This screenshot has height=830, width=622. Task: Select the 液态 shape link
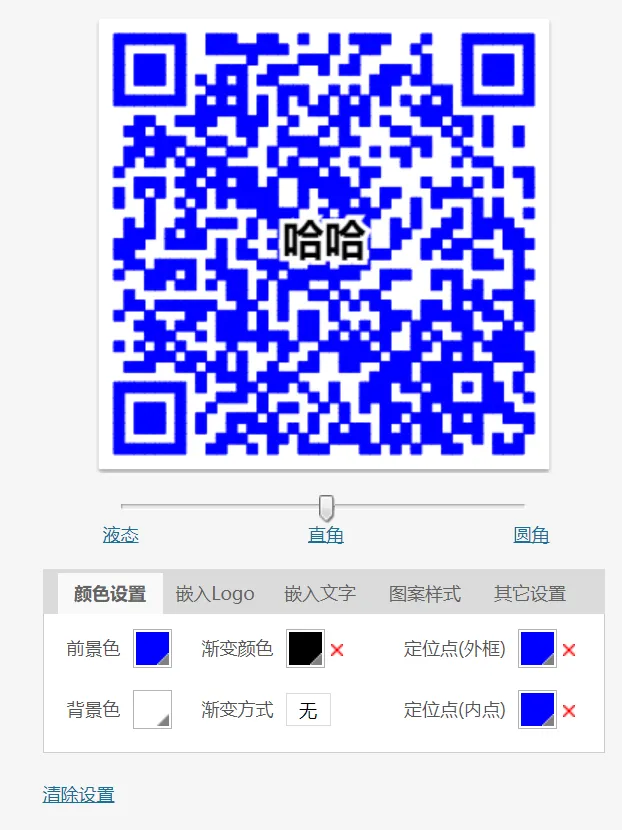120,535
